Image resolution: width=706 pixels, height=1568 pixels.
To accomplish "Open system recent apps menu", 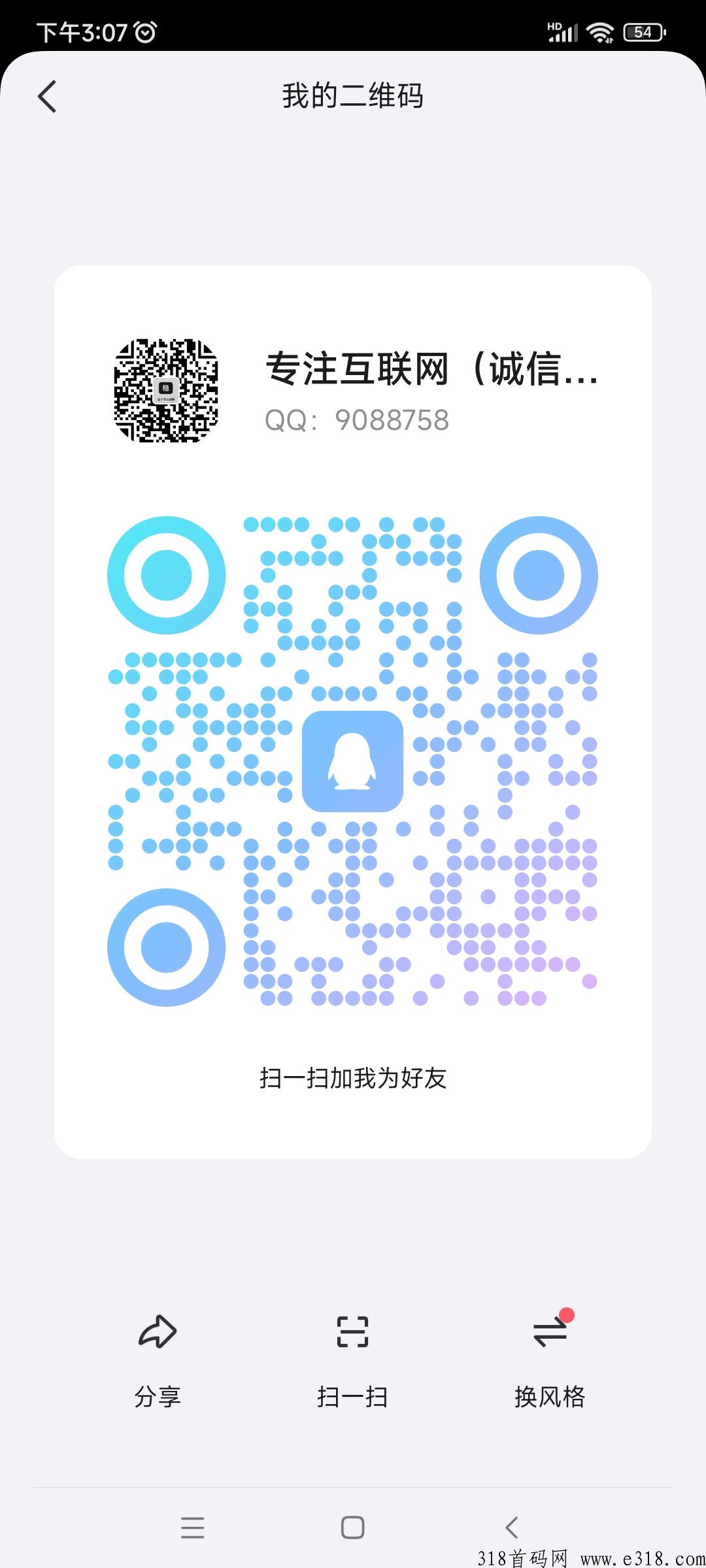I will click(193, 1527).
